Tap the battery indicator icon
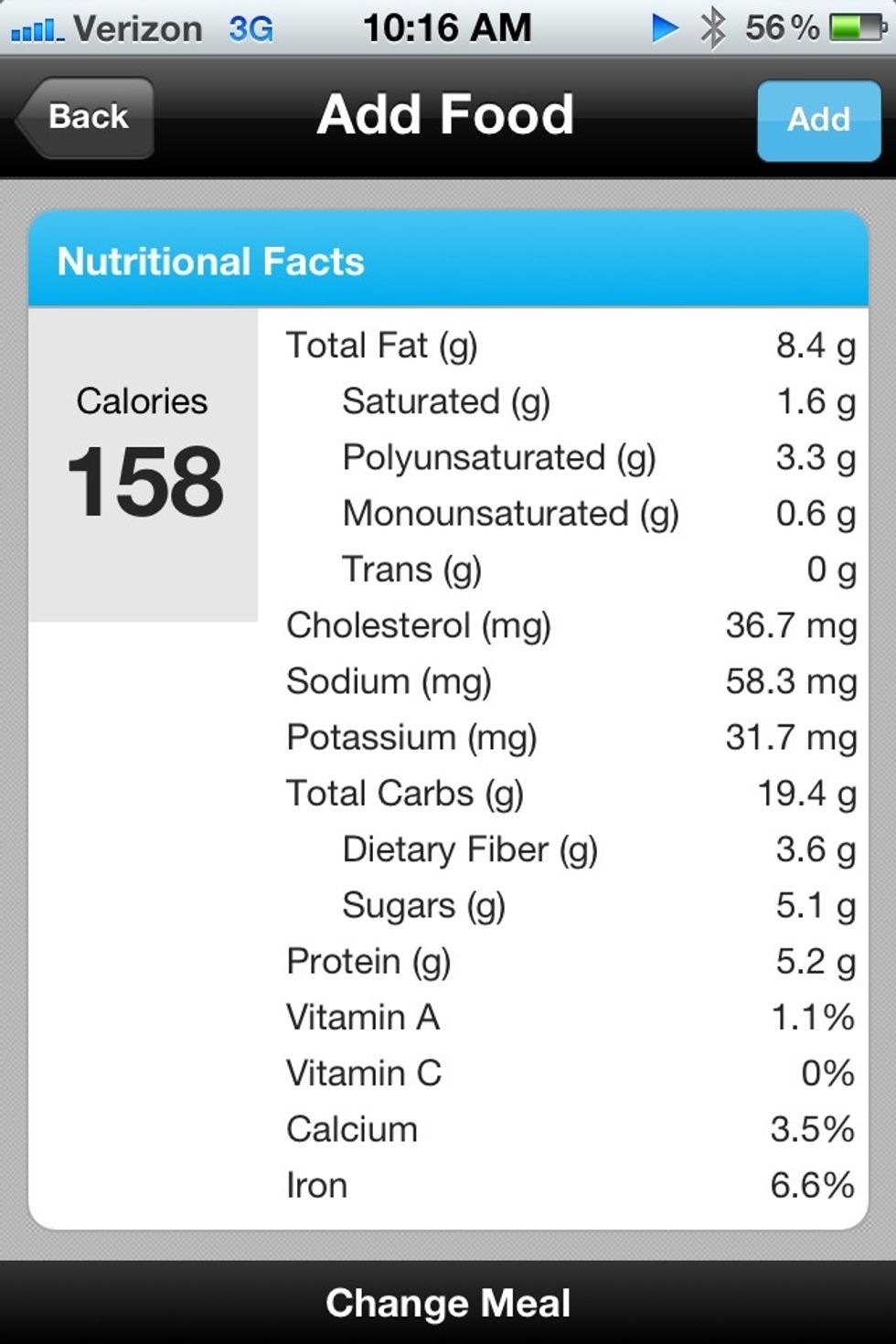The image size is (896, 1344). (854, 27)
